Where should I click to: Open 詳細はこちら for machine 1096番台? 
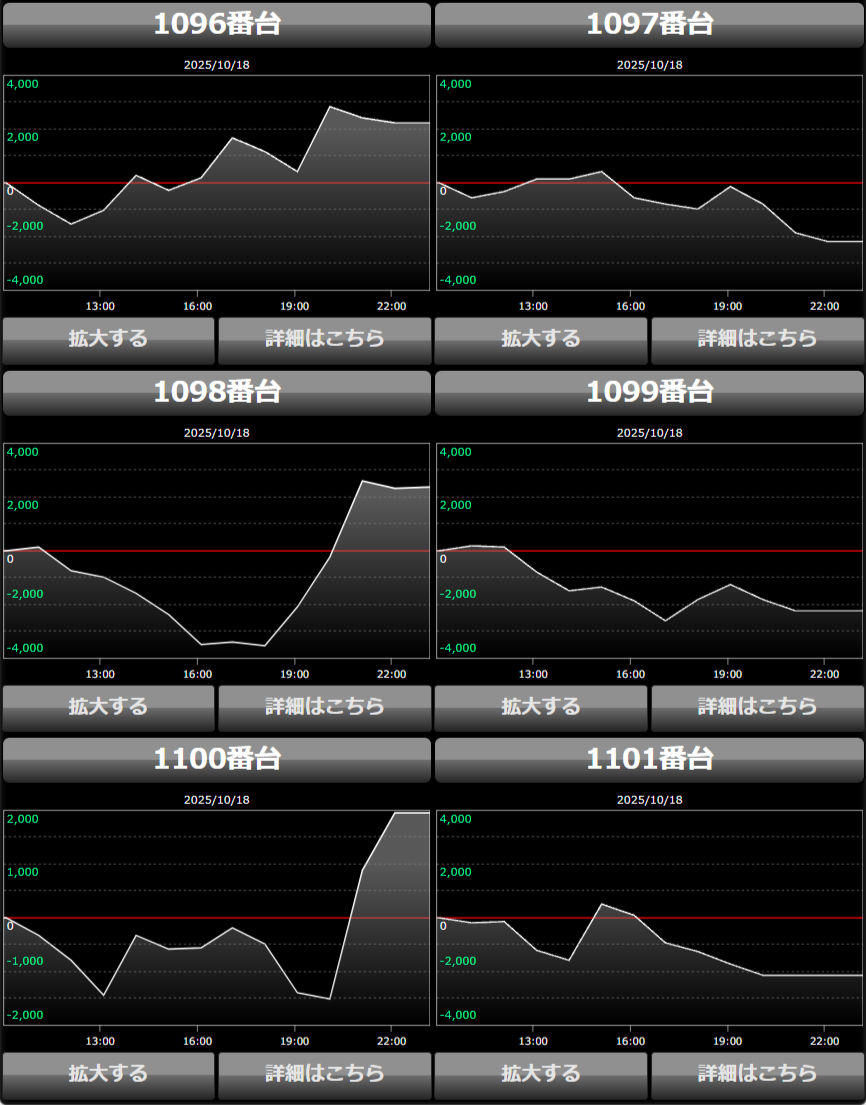click(324, 340)
